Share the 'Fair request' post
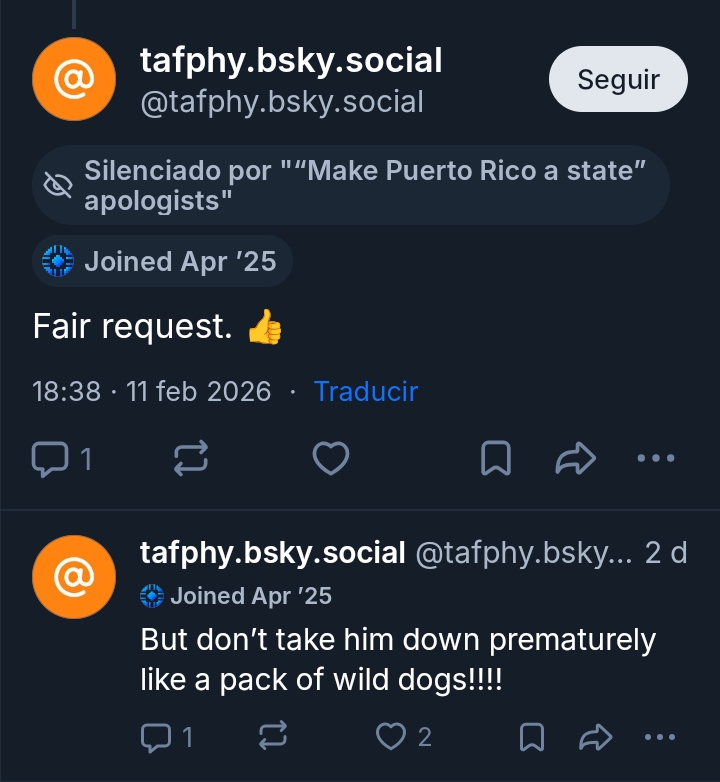 pyautogui.click(x=575, y=459)
